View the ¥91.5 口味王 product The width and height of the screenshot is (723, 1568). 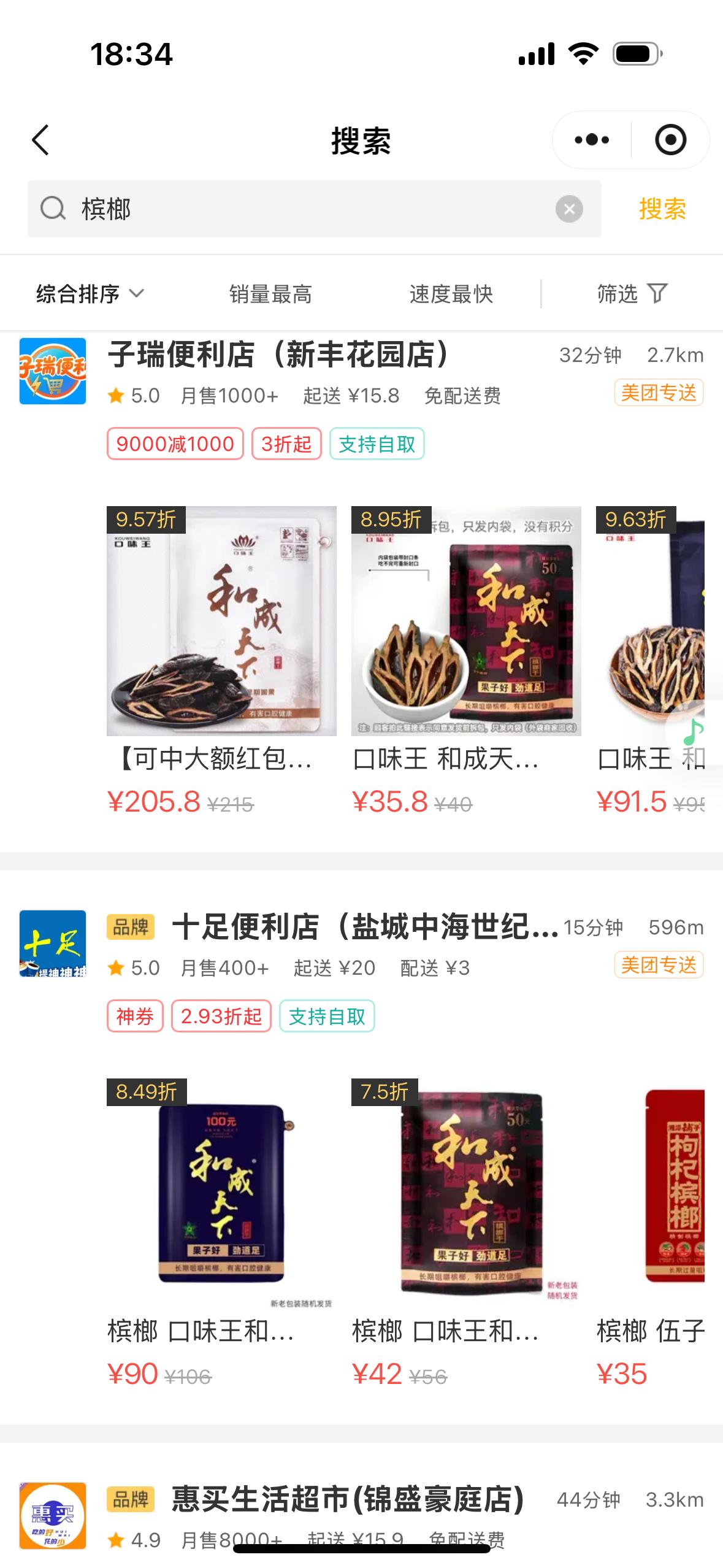tap(650, 621)
